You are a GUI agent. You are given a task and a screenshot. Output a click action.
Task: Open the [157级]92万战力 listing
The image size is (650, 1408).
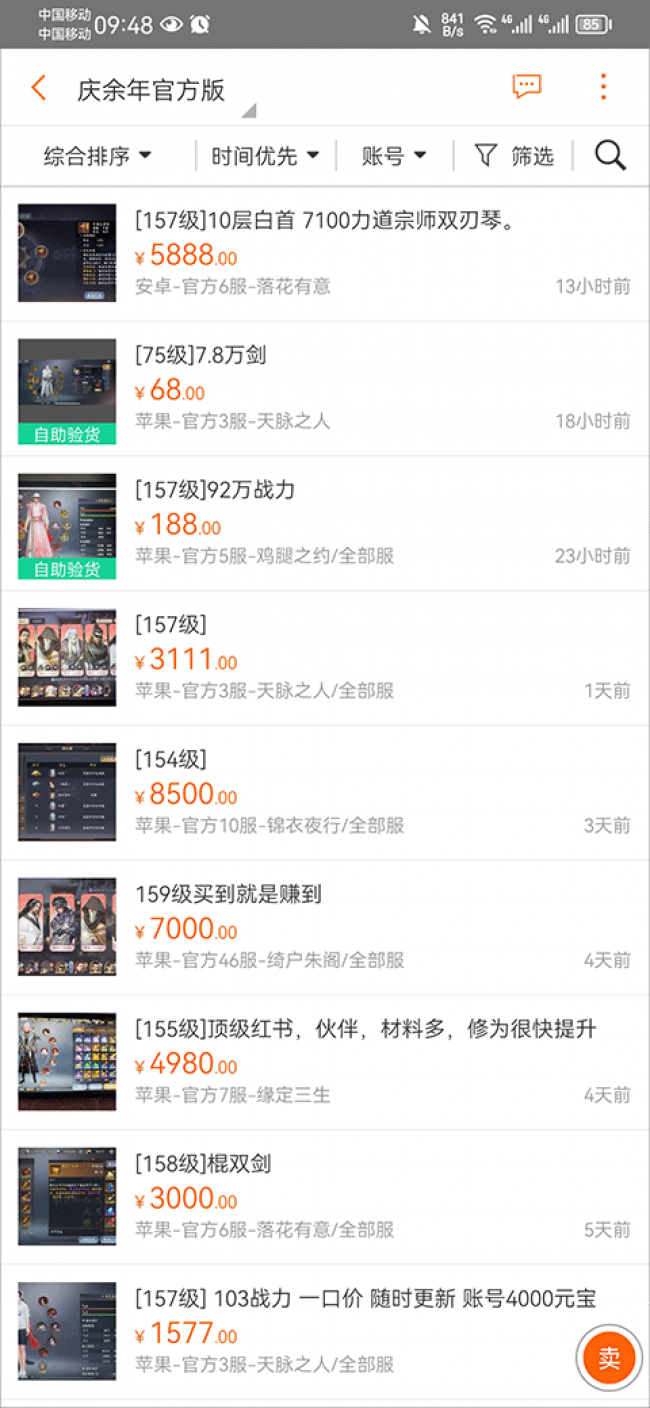[x=325, y=524]
